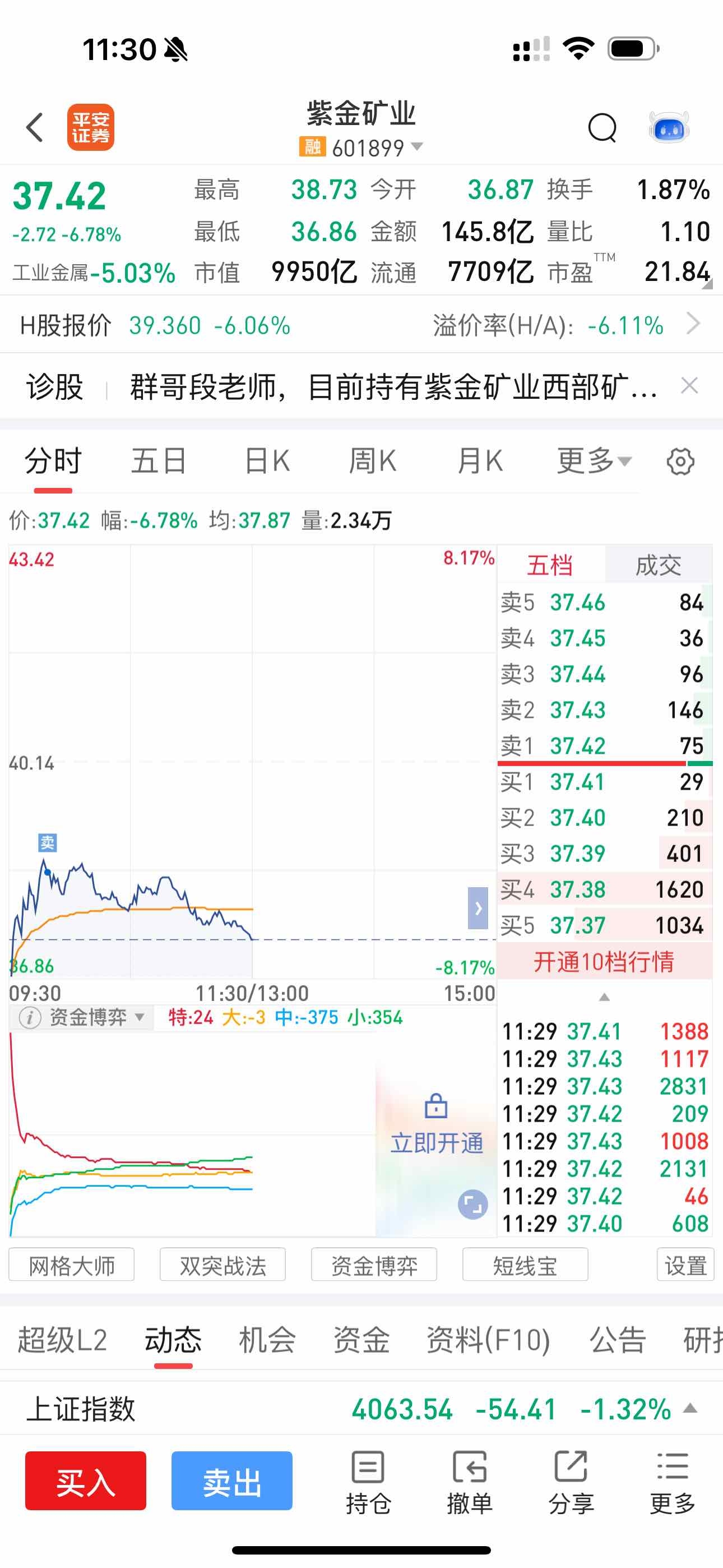723x1568 pixels.
Task: Expand the 更多 chart period dropdown
Action: click(594, 461)
